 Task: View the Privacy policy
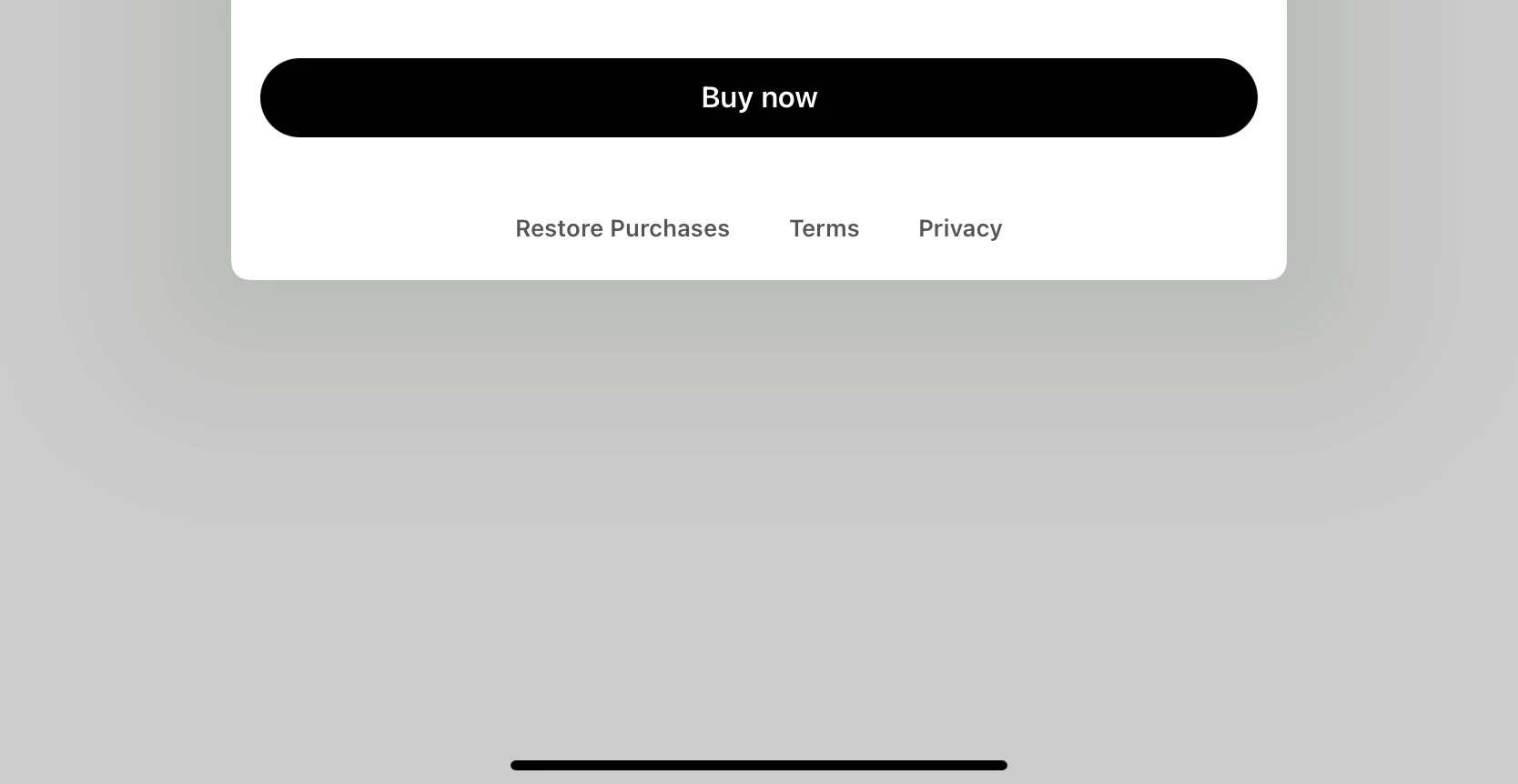coord(959,228)
